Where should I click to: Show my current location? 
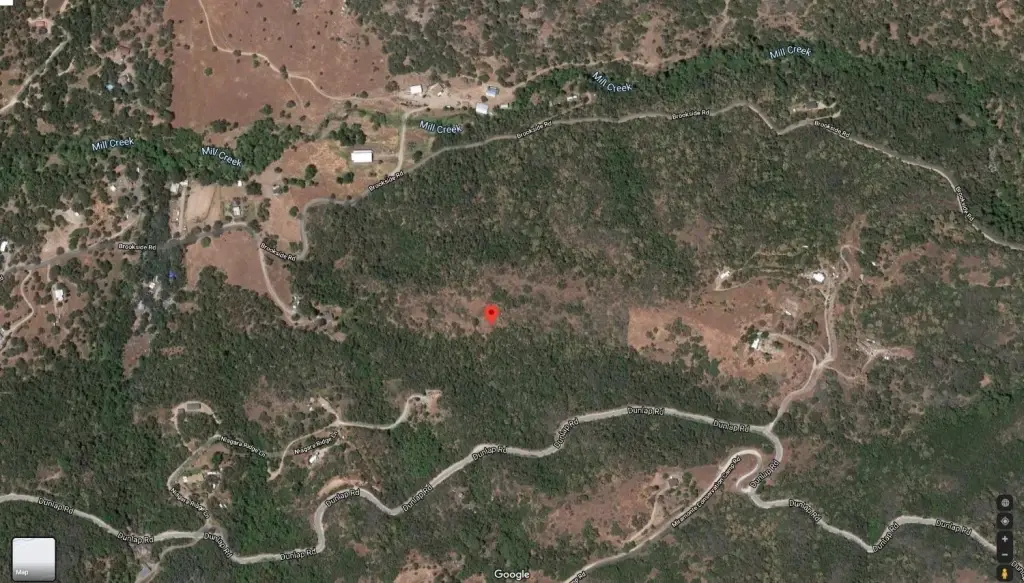(x=1005, y=521)
